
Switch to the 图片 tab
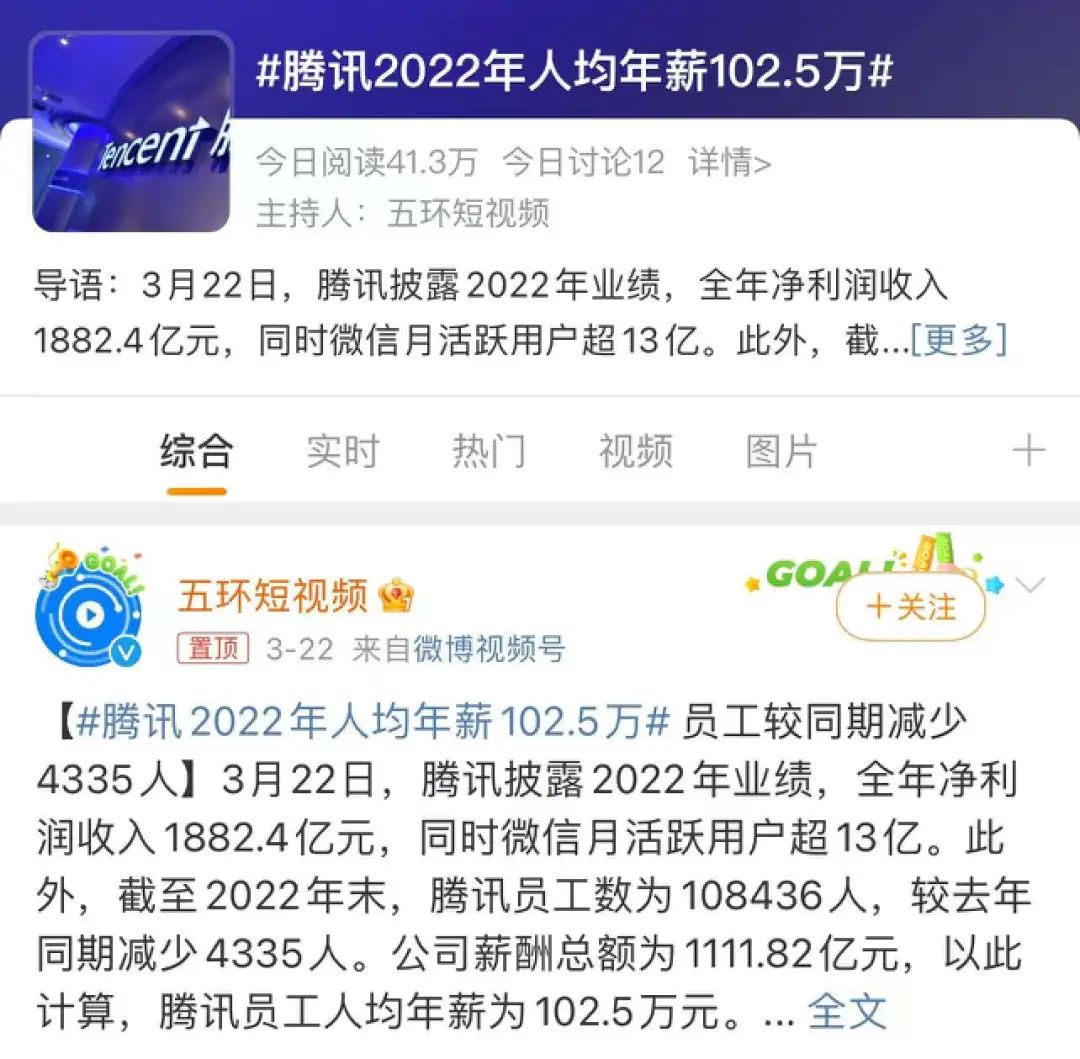click(x=781, y=452)
